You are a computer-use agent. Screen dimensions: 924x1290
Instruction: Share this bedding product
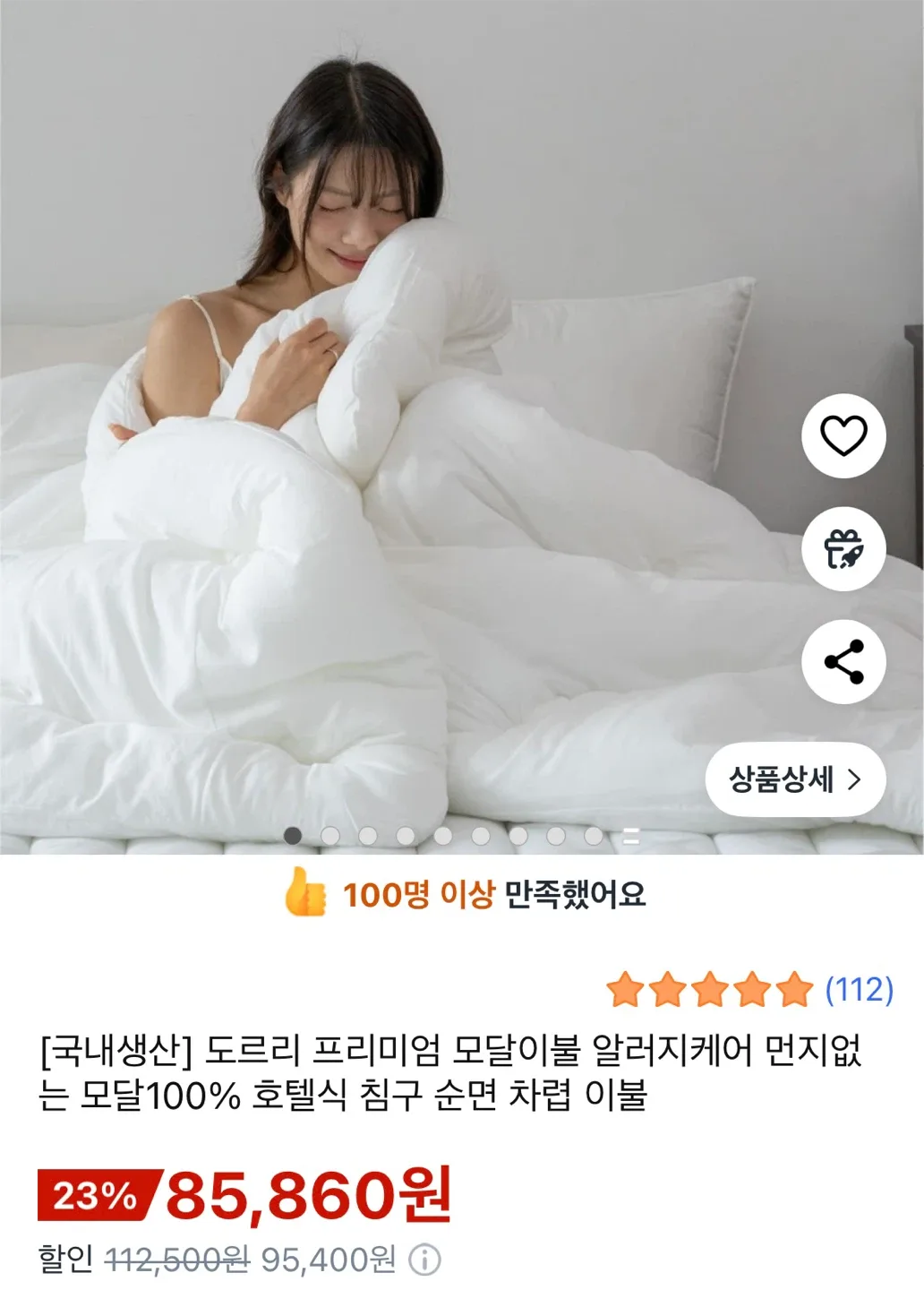click(x=843, y=662)
